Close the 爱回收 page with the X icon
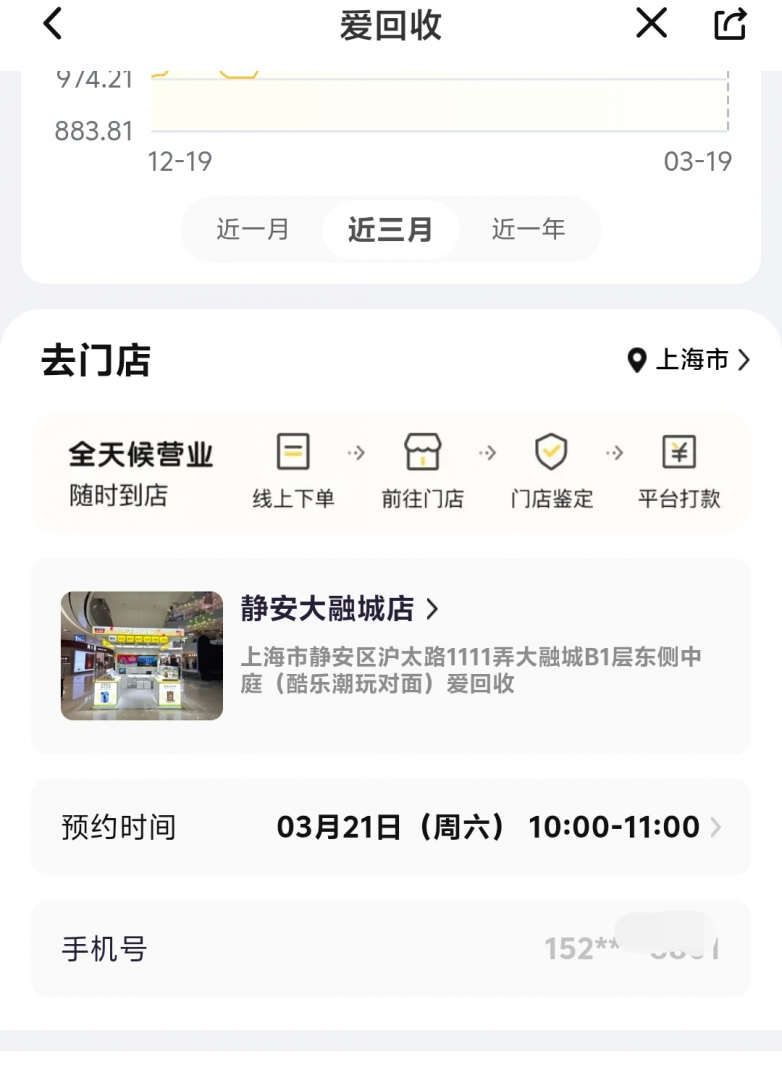Viewport: 782px width, 1070px height. click(650, 23)
